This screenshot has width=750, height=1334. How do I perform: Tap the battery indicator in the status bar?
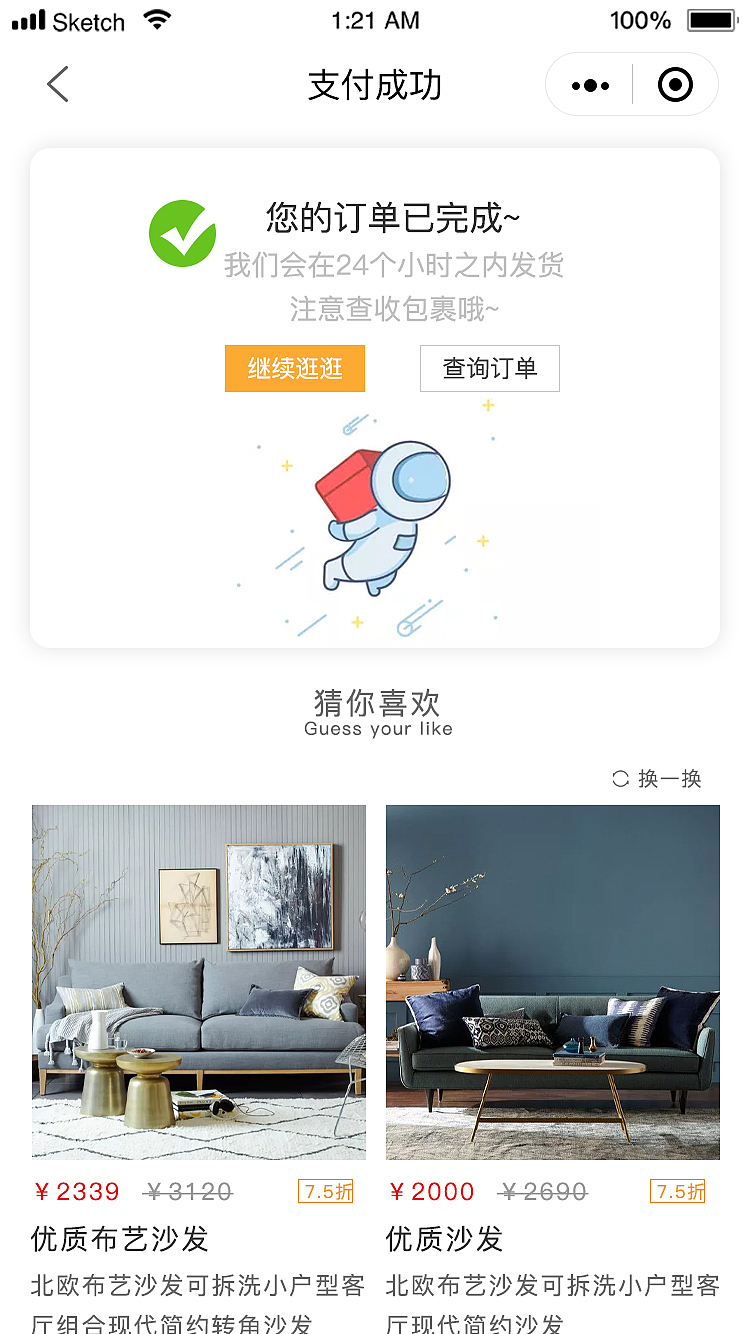(708, 19)
